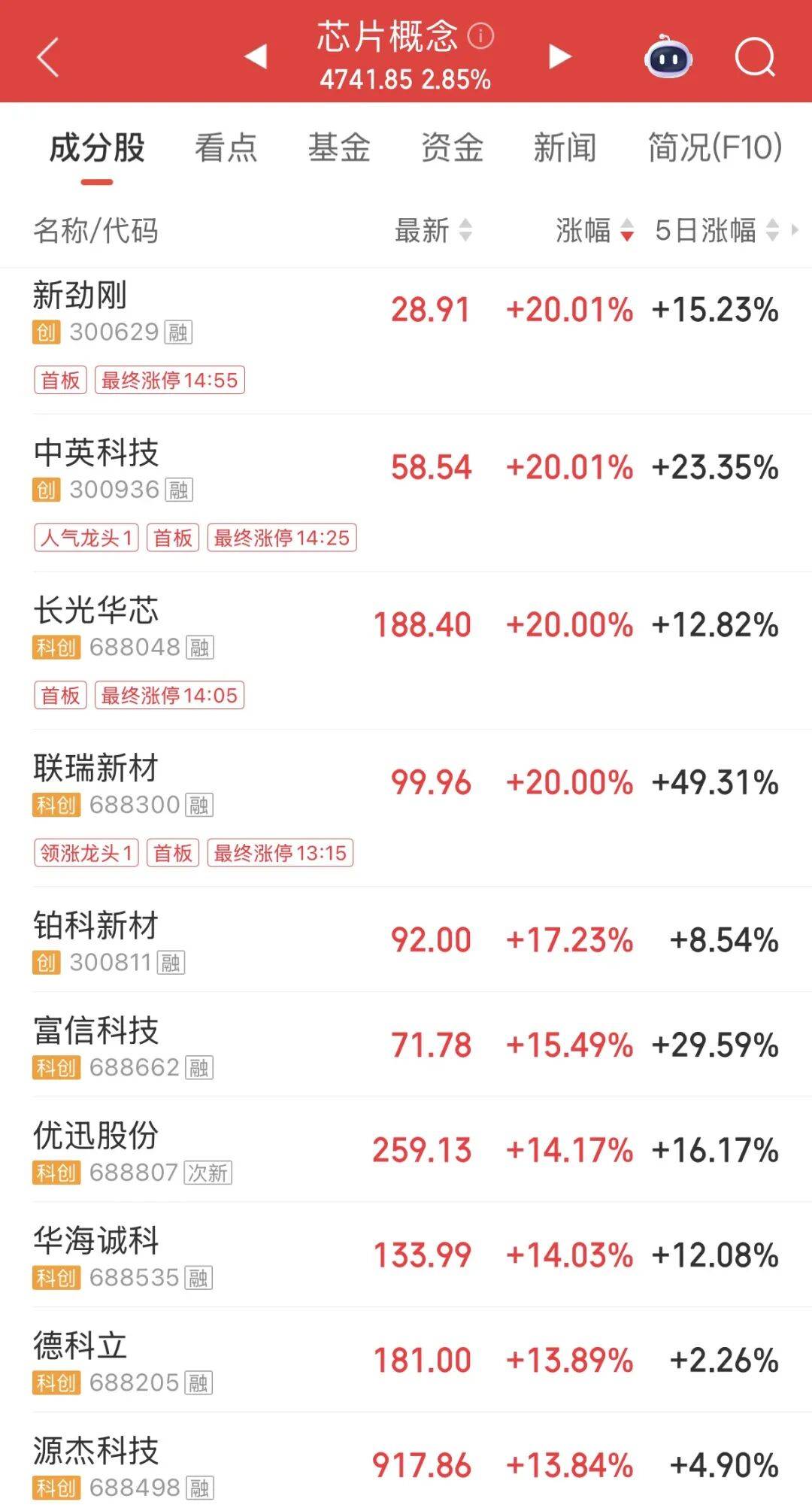Sort the list by 最新 price
Image resolution: width=812 pixels, height=1508 pixels.
pos(433,230)
